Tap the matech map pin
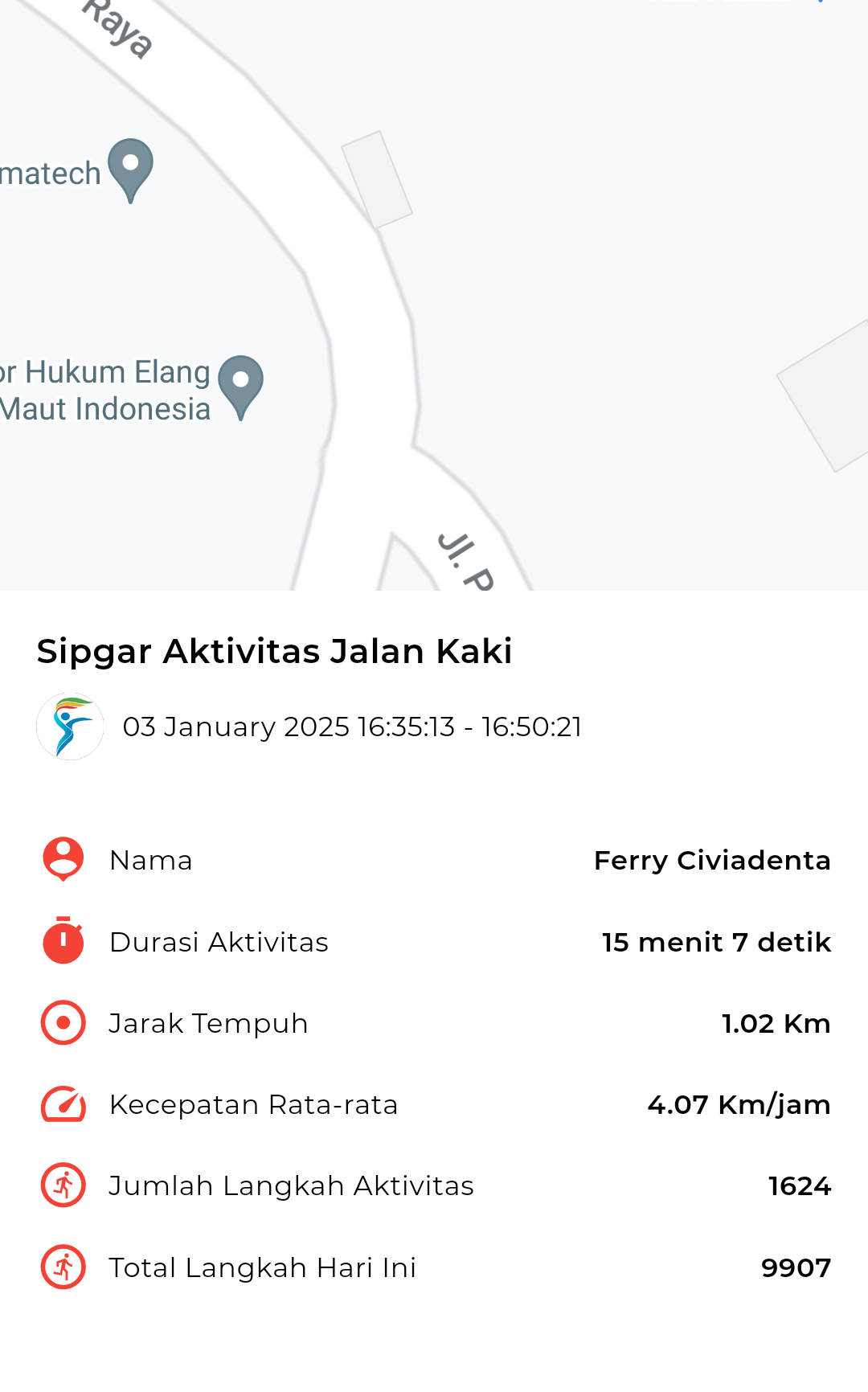 click(x=130, y=170)
